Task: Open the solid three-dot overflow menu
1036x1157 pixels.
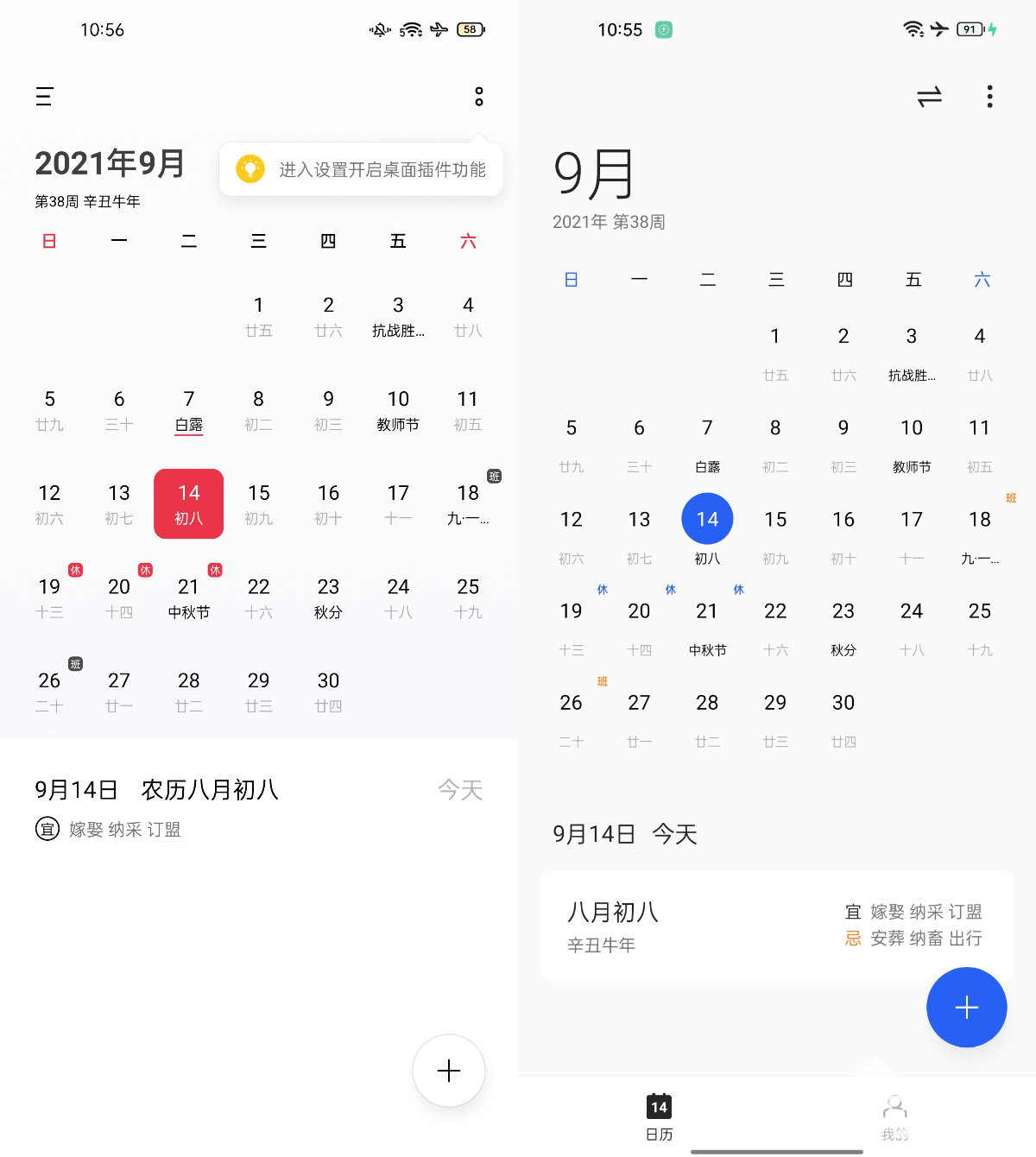Action: click(989, 97)
